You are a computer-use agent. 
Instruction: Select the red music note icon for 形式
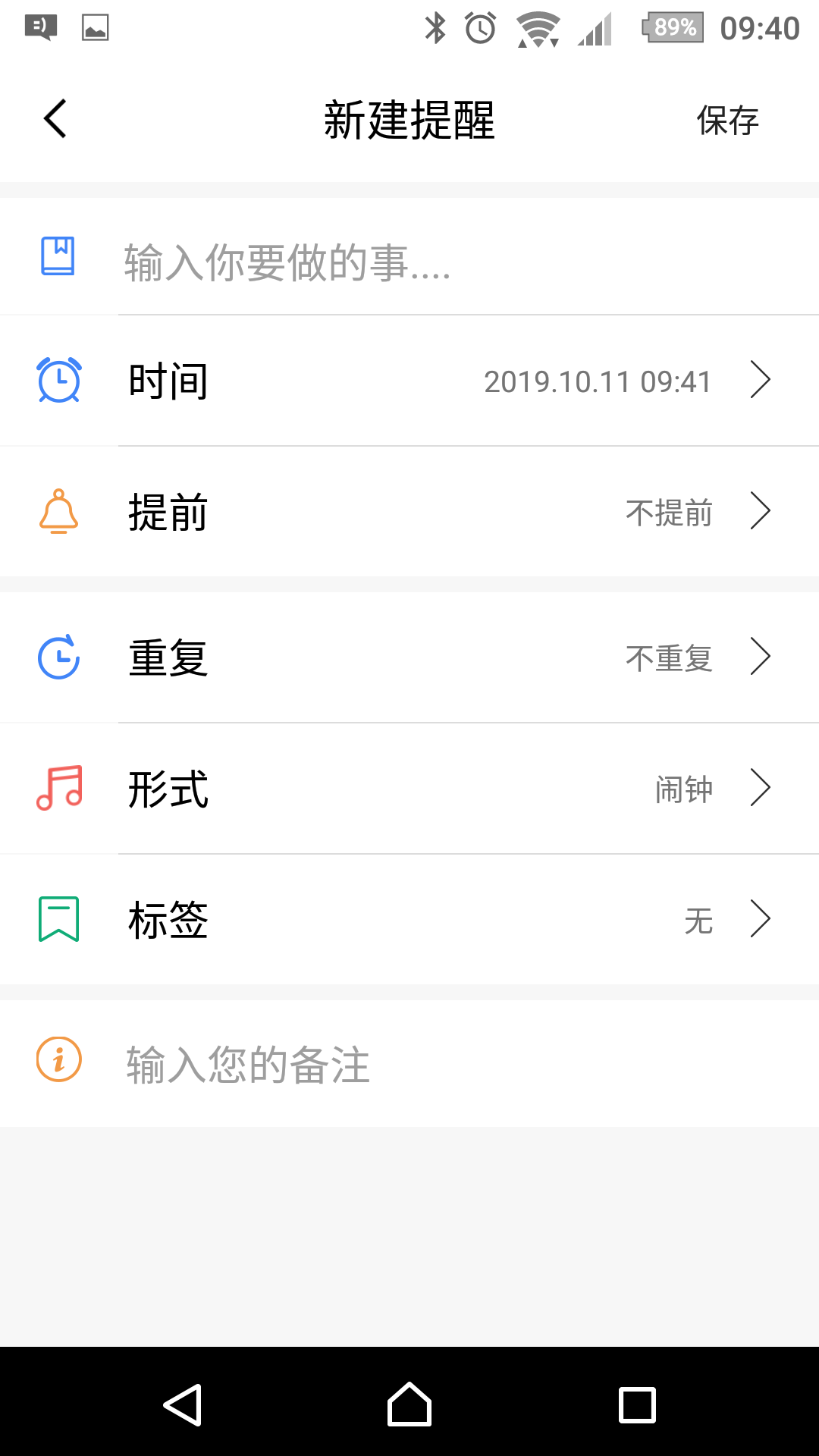[x=58, y=789]
